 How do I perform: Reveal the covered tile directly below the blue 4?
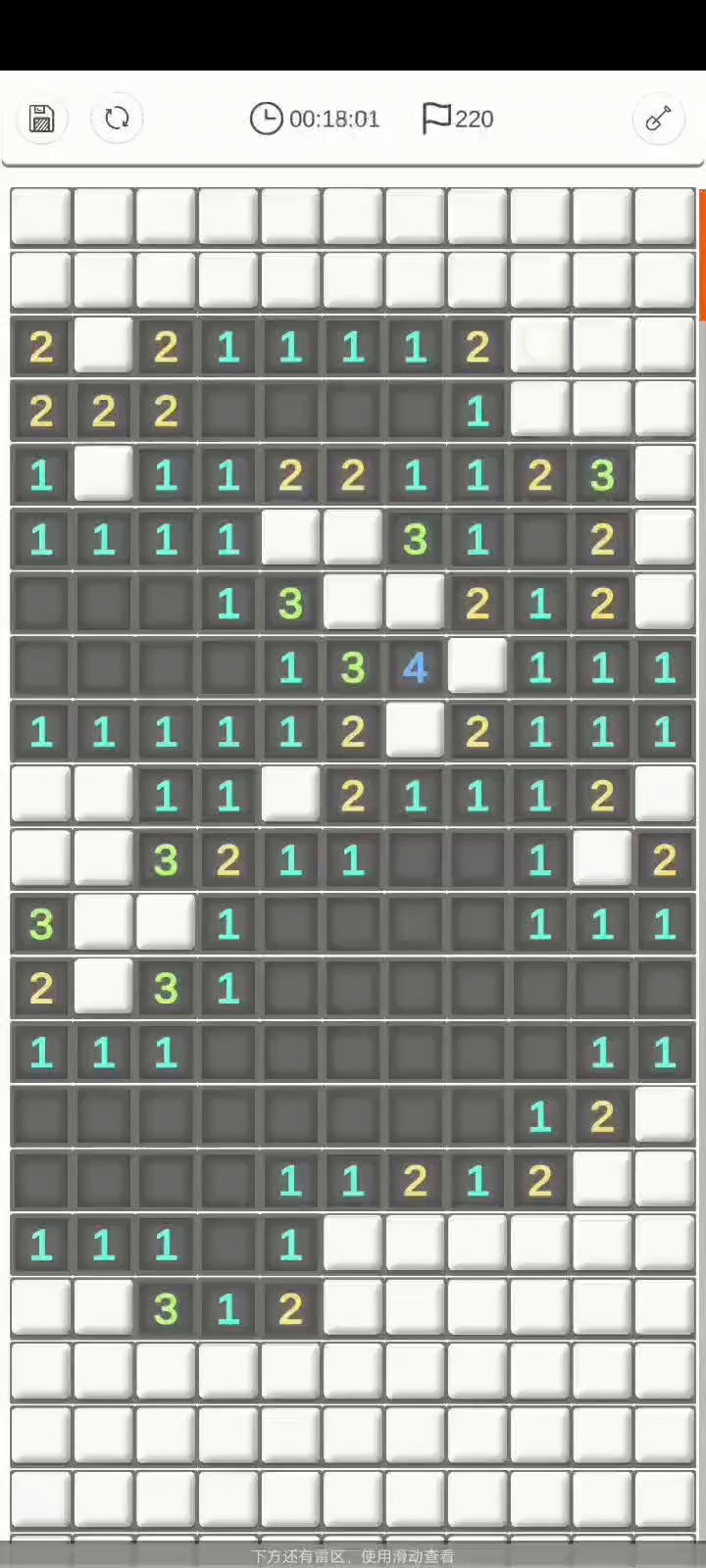point(415,732)
